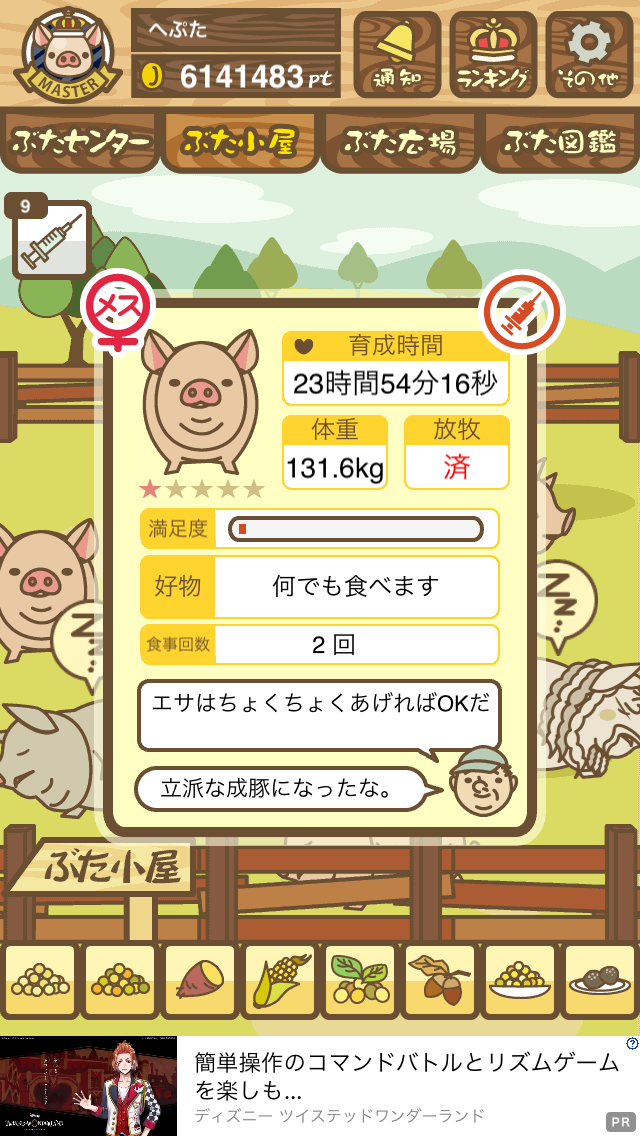This screenshot has height=1136, width=640.
Task: Choose the leafy green beans food
Action: (x=360, y=981)
